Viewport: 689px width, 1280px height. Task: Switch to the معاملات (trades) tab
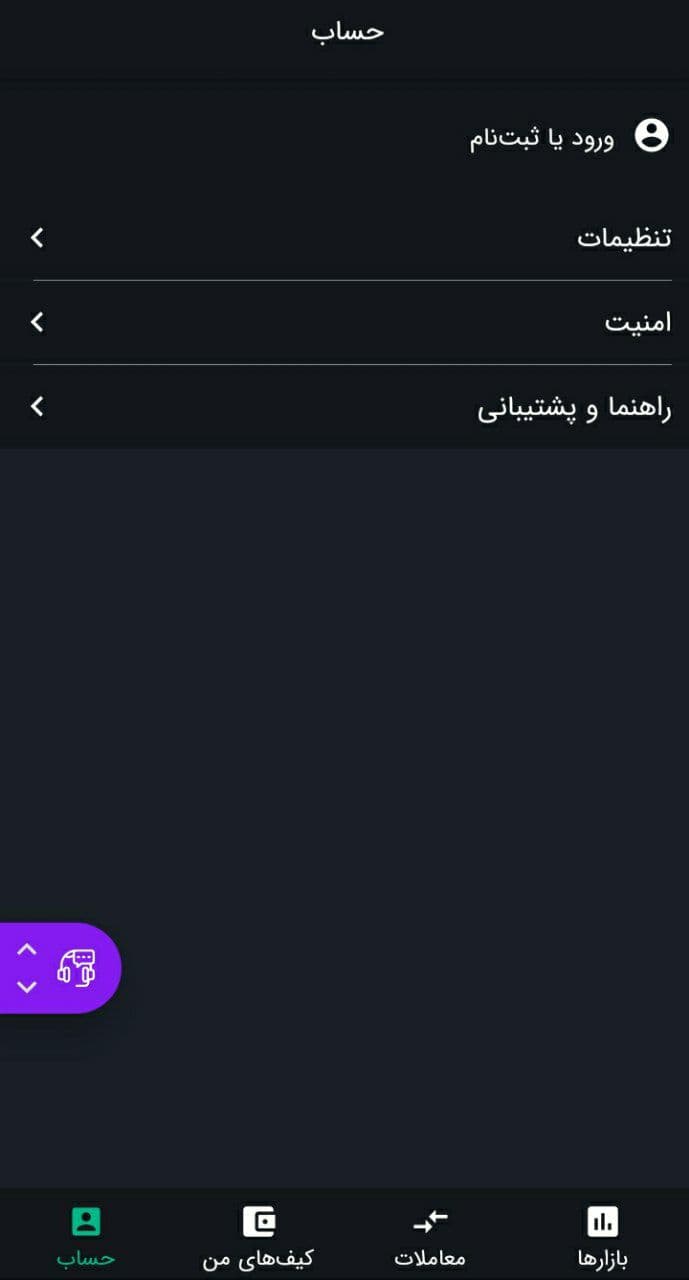[x=430, y=1235]
